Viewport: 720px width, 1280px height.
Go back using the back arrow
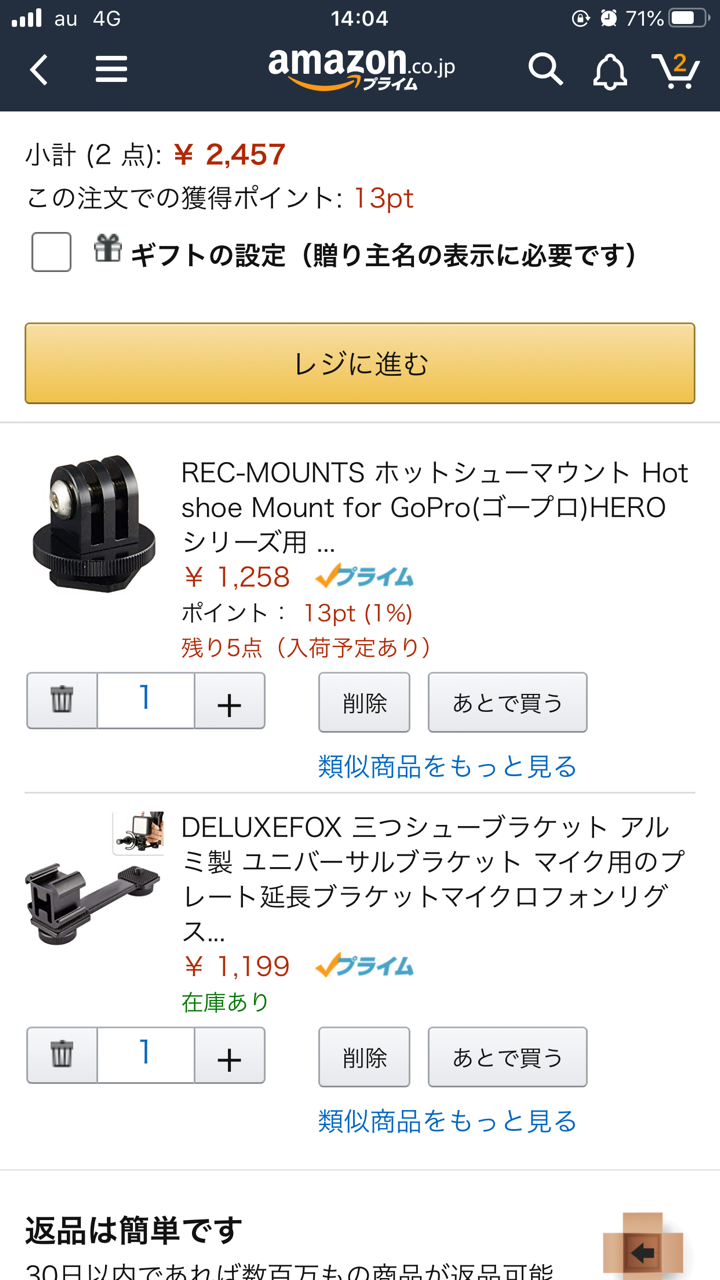click(39, 69)
